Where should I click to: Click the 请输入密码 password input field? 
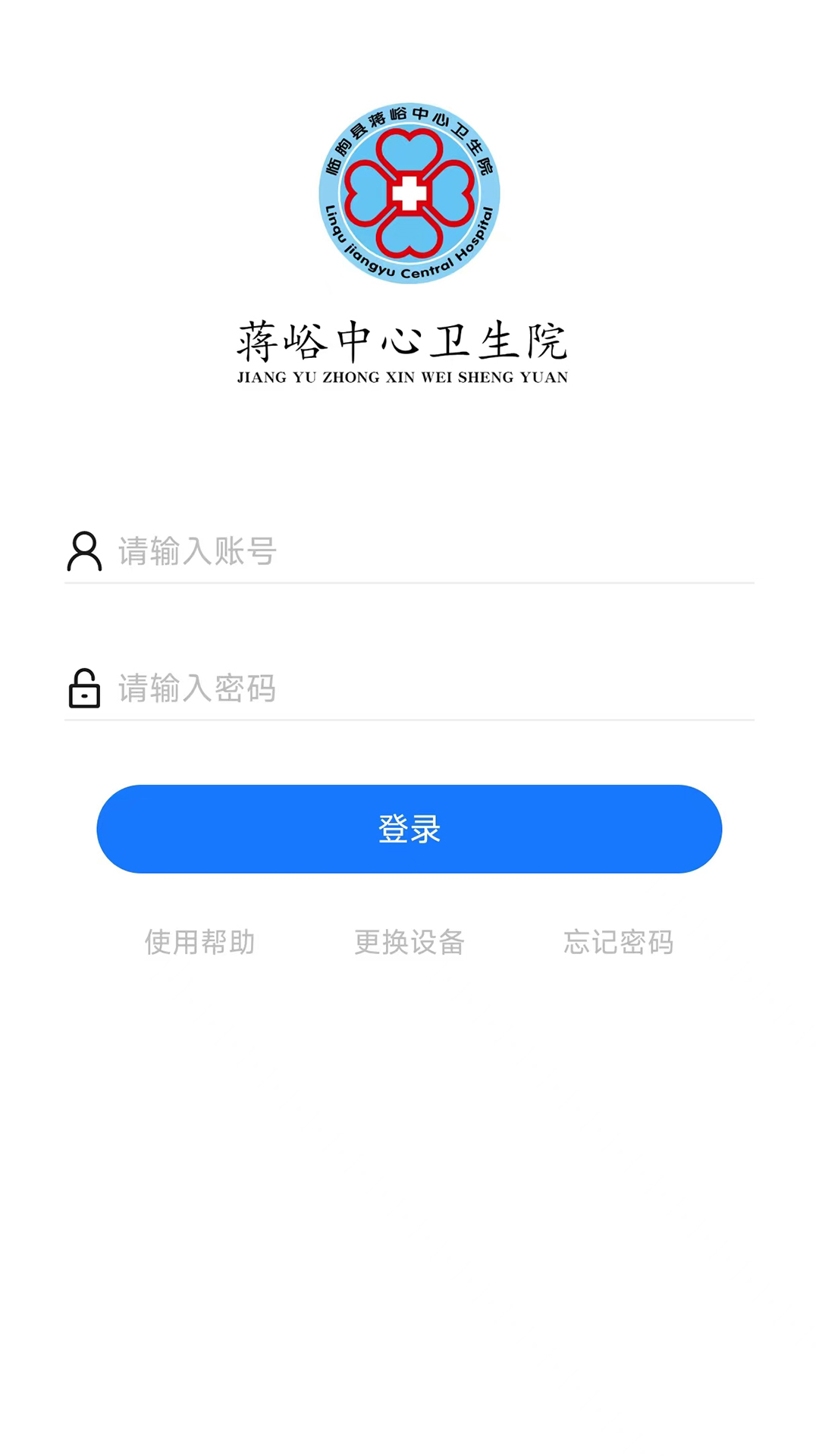[x=409, y=689]
